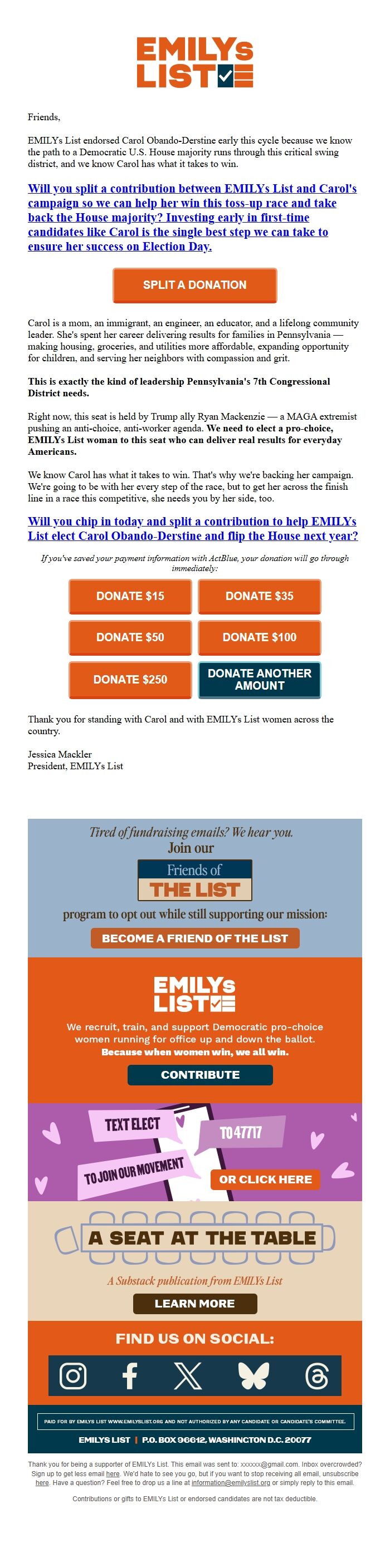Image resolution: width=390 pixels, height=1568 pixels.
Task: Donate $15 via ActBlue
Action: pos(130,596)
